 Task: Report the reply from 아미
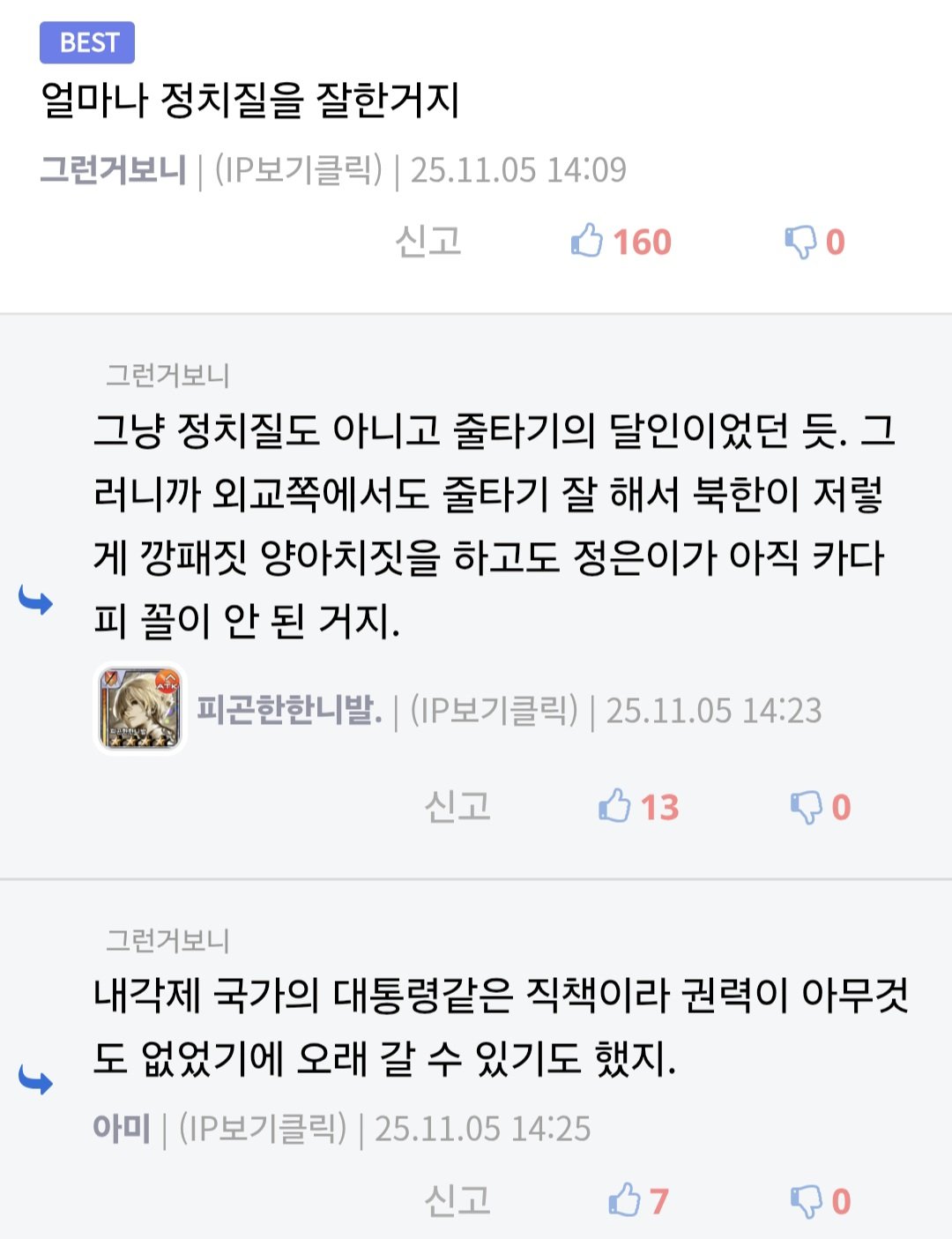tap(457, 1200)
